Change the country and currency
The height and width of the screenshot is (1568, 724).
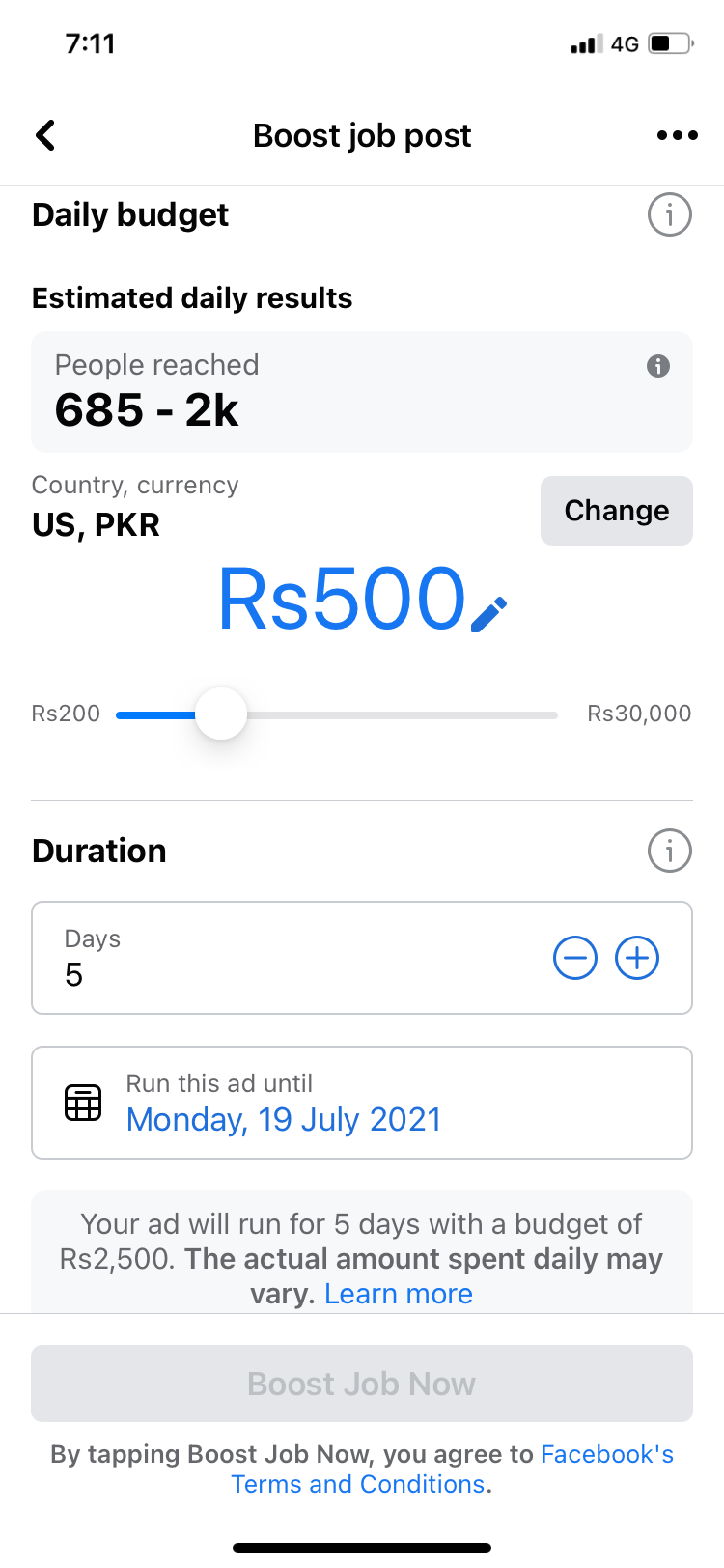click(616, 511)
